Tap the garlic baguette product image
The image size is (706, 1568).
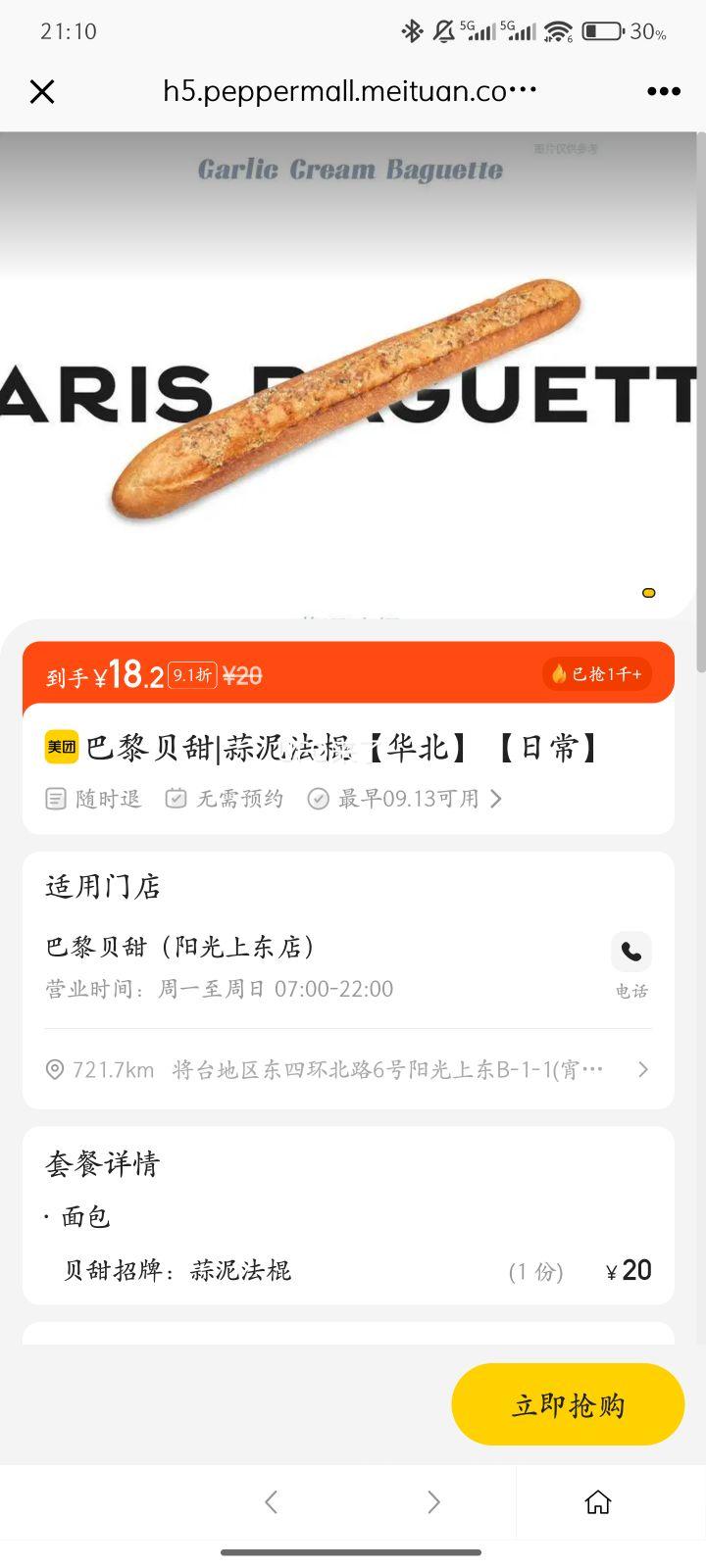(353, 392)
